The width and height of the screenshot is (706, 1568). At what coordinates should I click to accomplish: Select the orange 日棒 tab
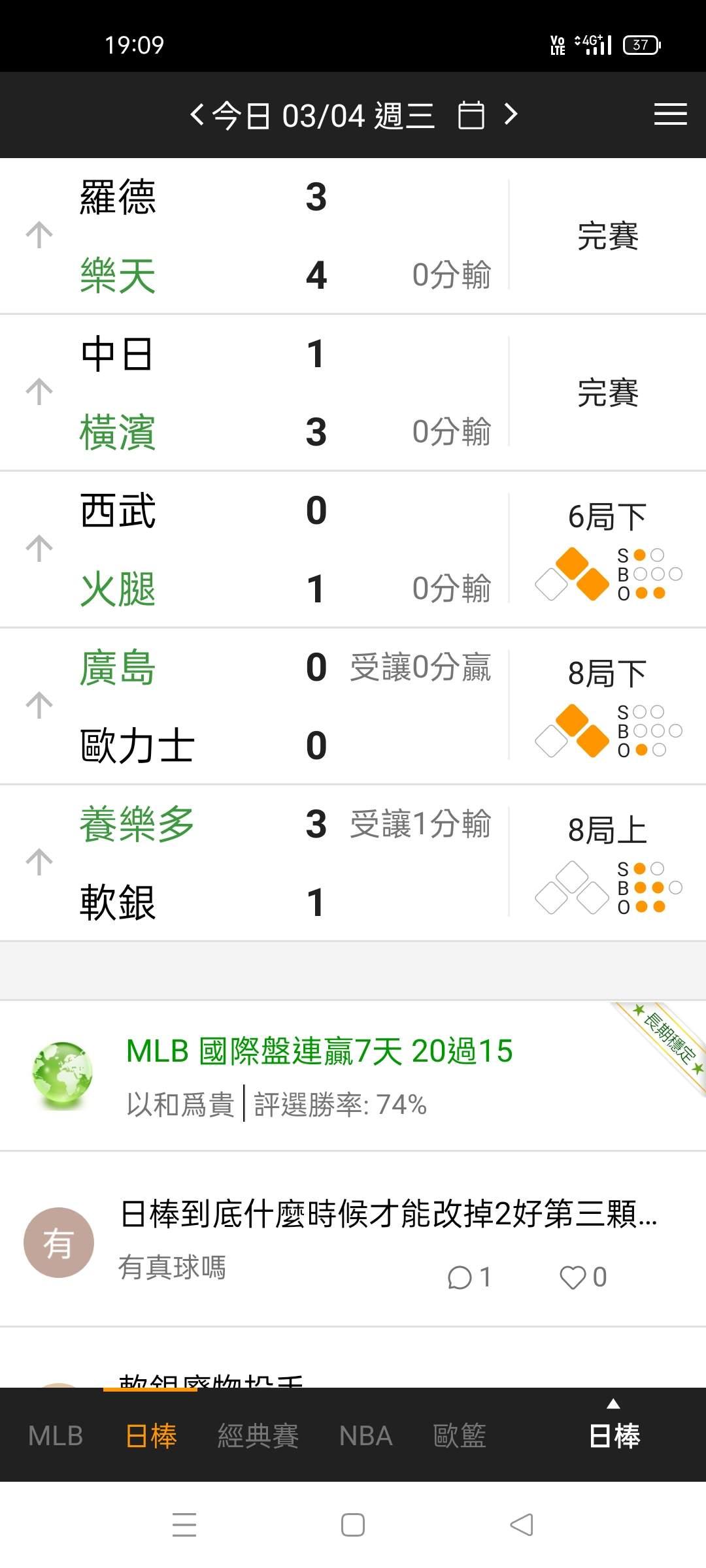[151, 1436]
